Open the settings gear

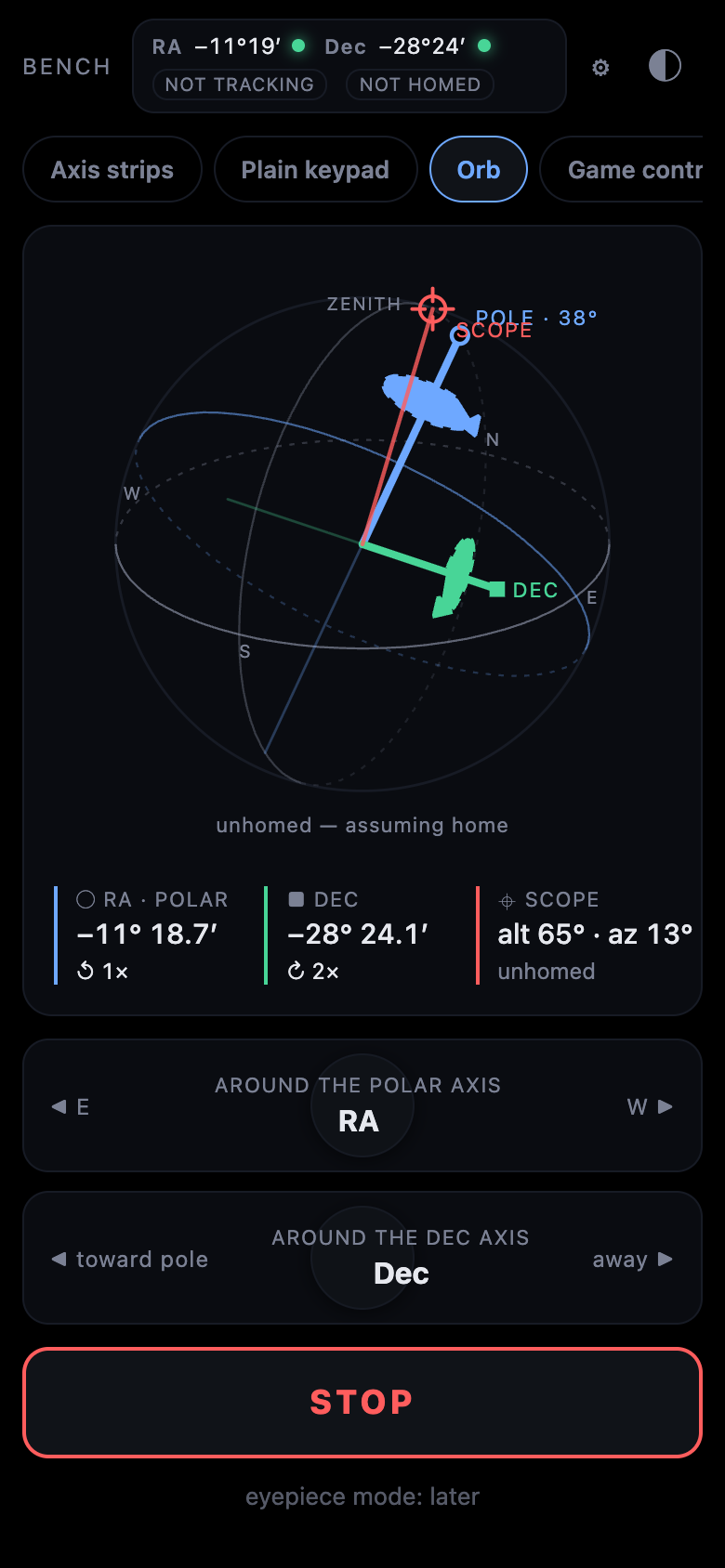click(600, 67)
